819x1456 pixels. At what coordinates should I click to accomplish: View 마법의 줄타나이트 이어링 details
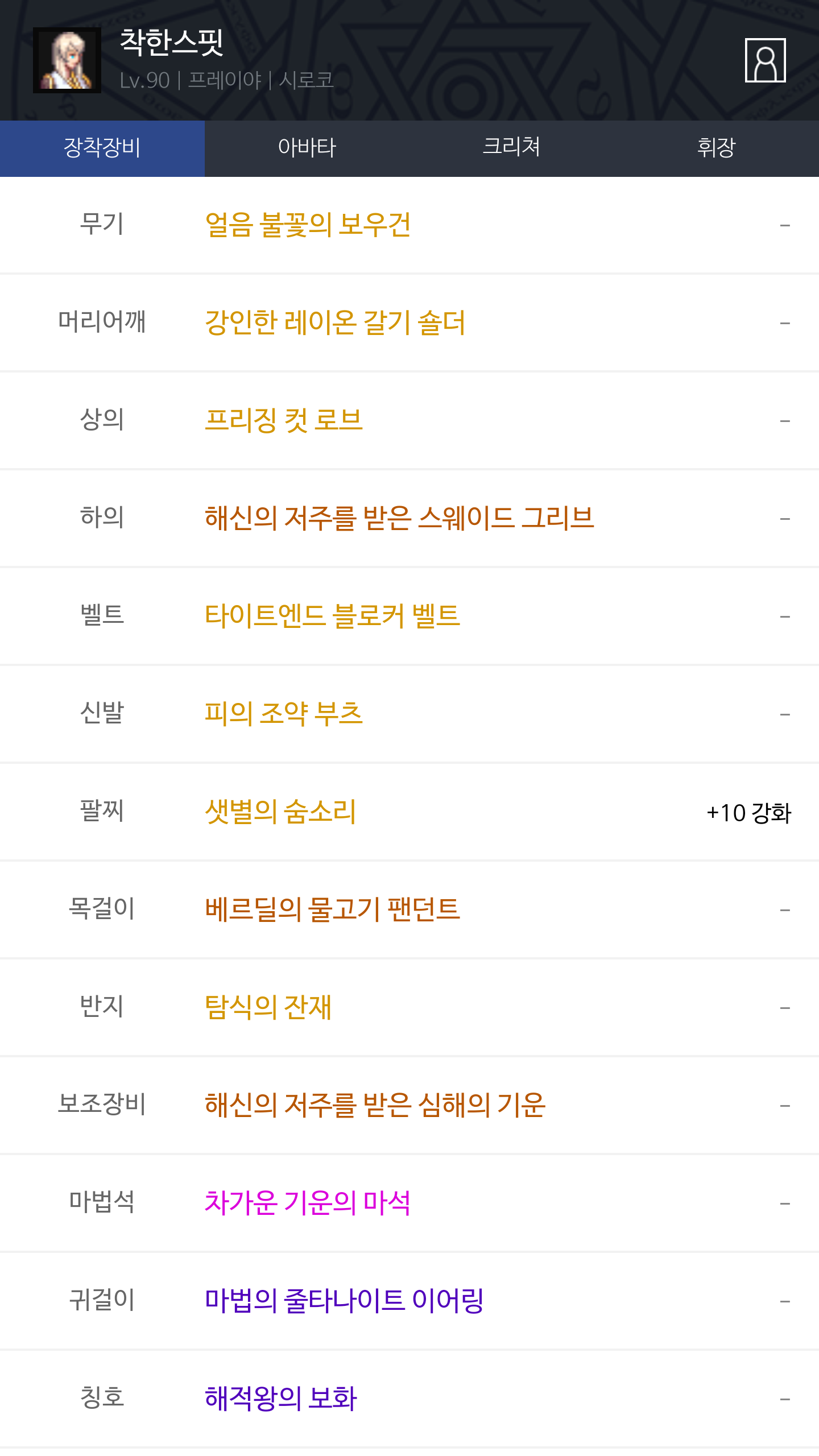pos(344,1301)
